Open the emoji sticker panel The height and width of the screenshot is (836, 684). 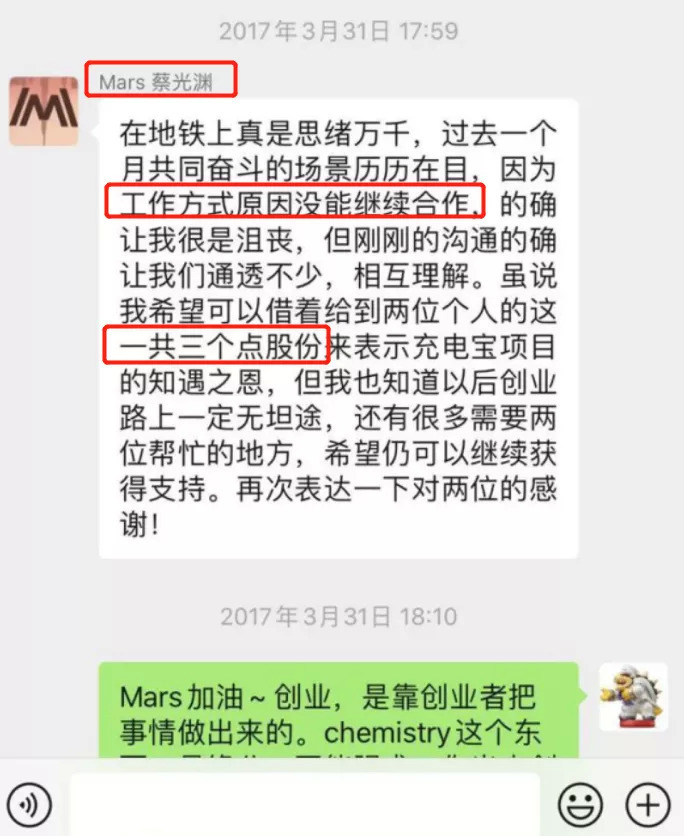coord(580,803)
